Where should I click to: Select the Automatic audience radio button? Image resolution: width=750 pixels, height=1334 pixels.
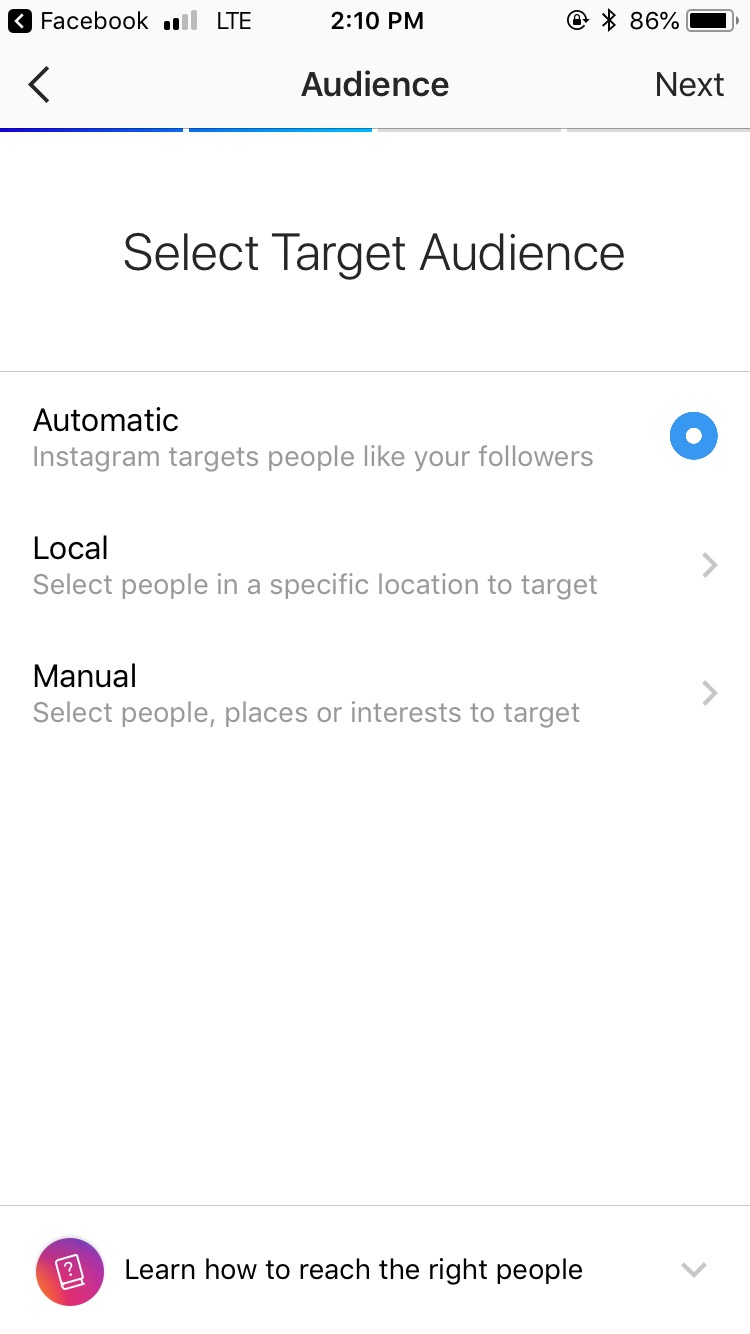[x=693, y=436]
